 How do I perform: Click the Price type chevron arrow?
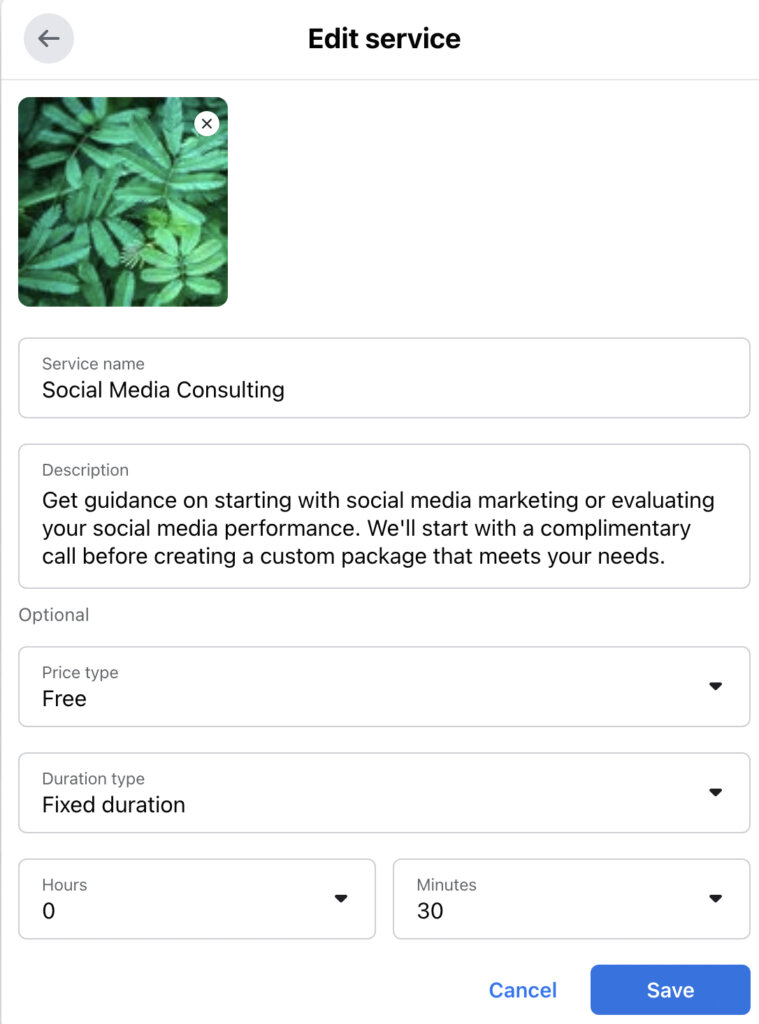(x=716, y=686)
